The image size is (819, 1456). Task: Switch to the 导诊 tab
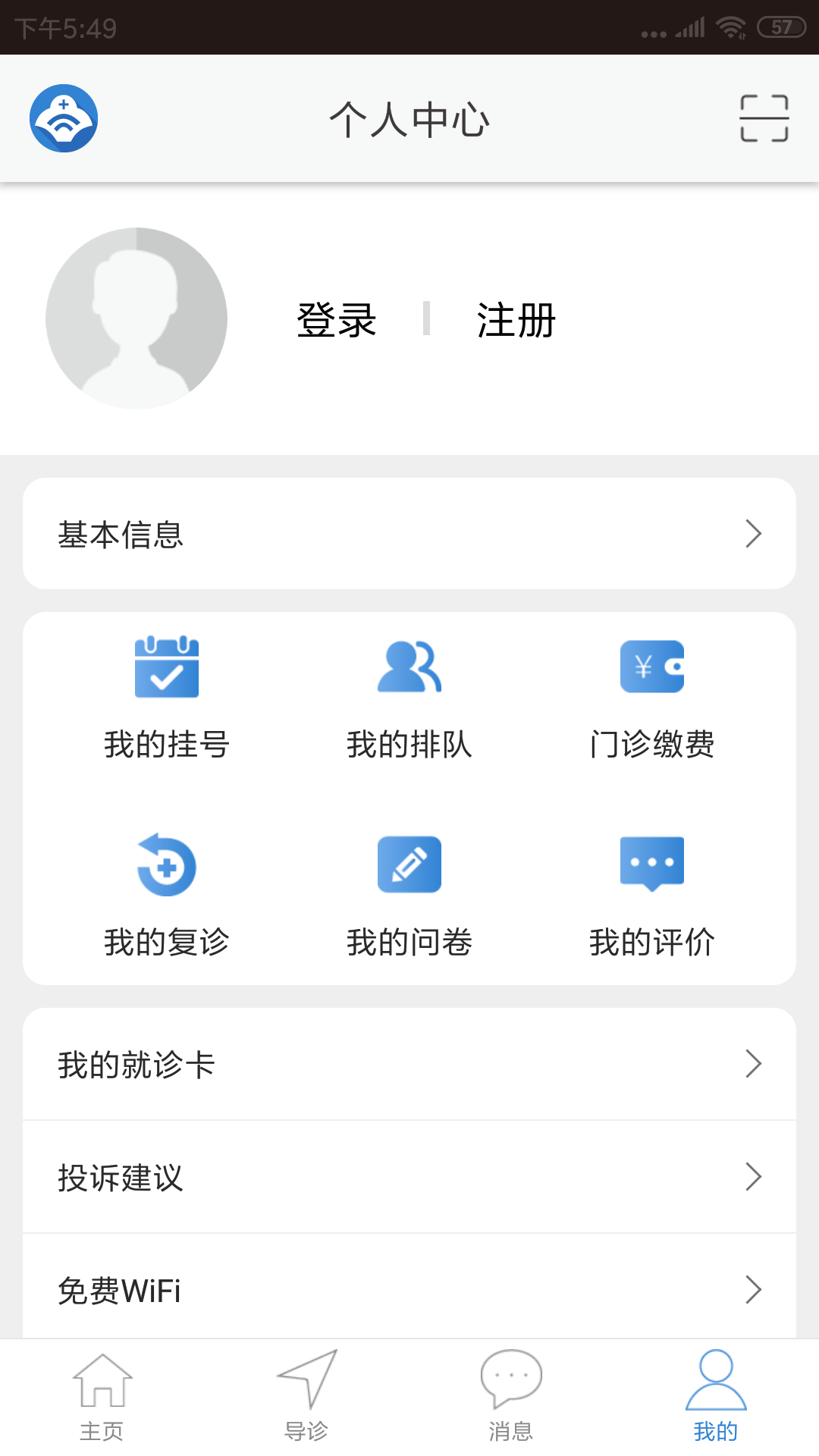[307, 1397]
